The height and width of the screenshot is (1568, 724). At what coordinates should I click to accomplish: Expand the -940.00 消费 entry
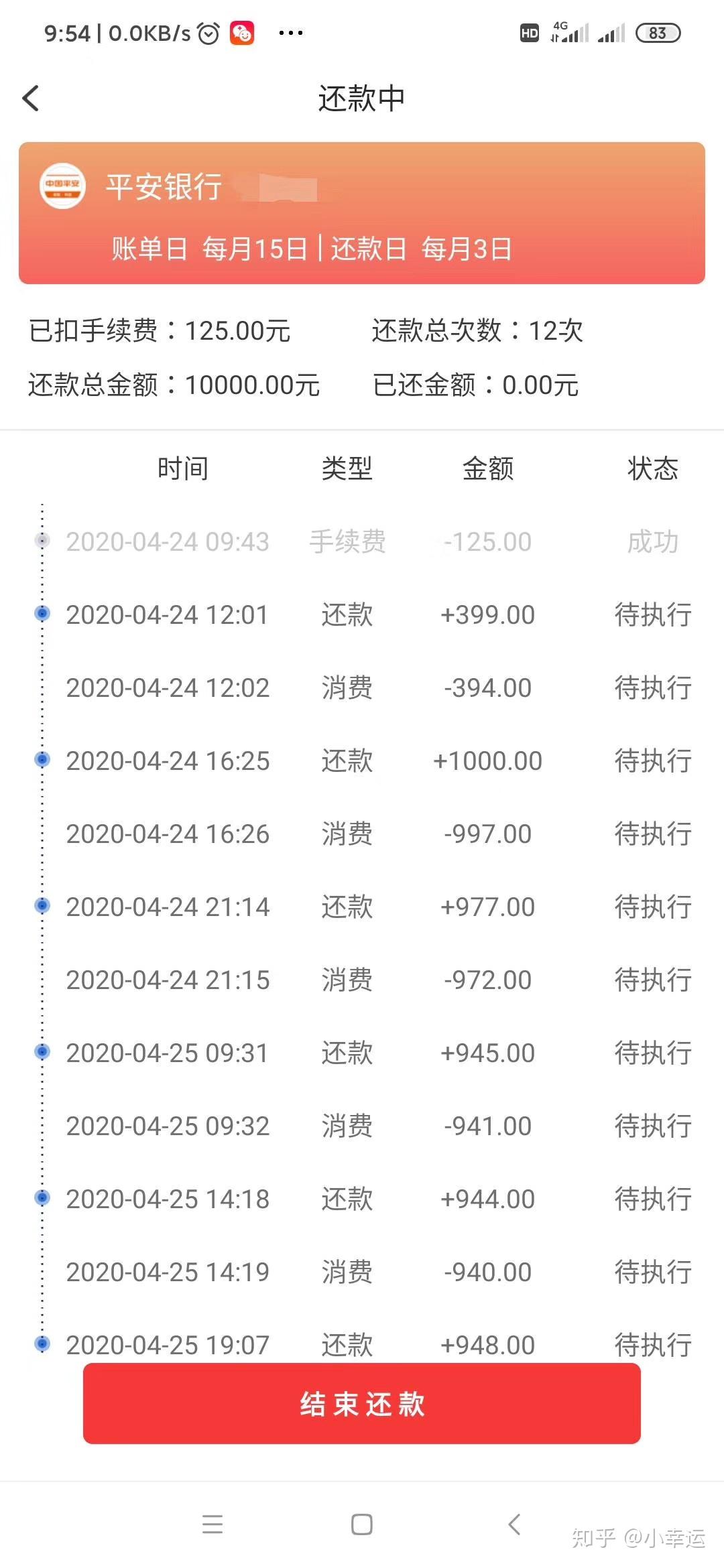click(362, 1271)
